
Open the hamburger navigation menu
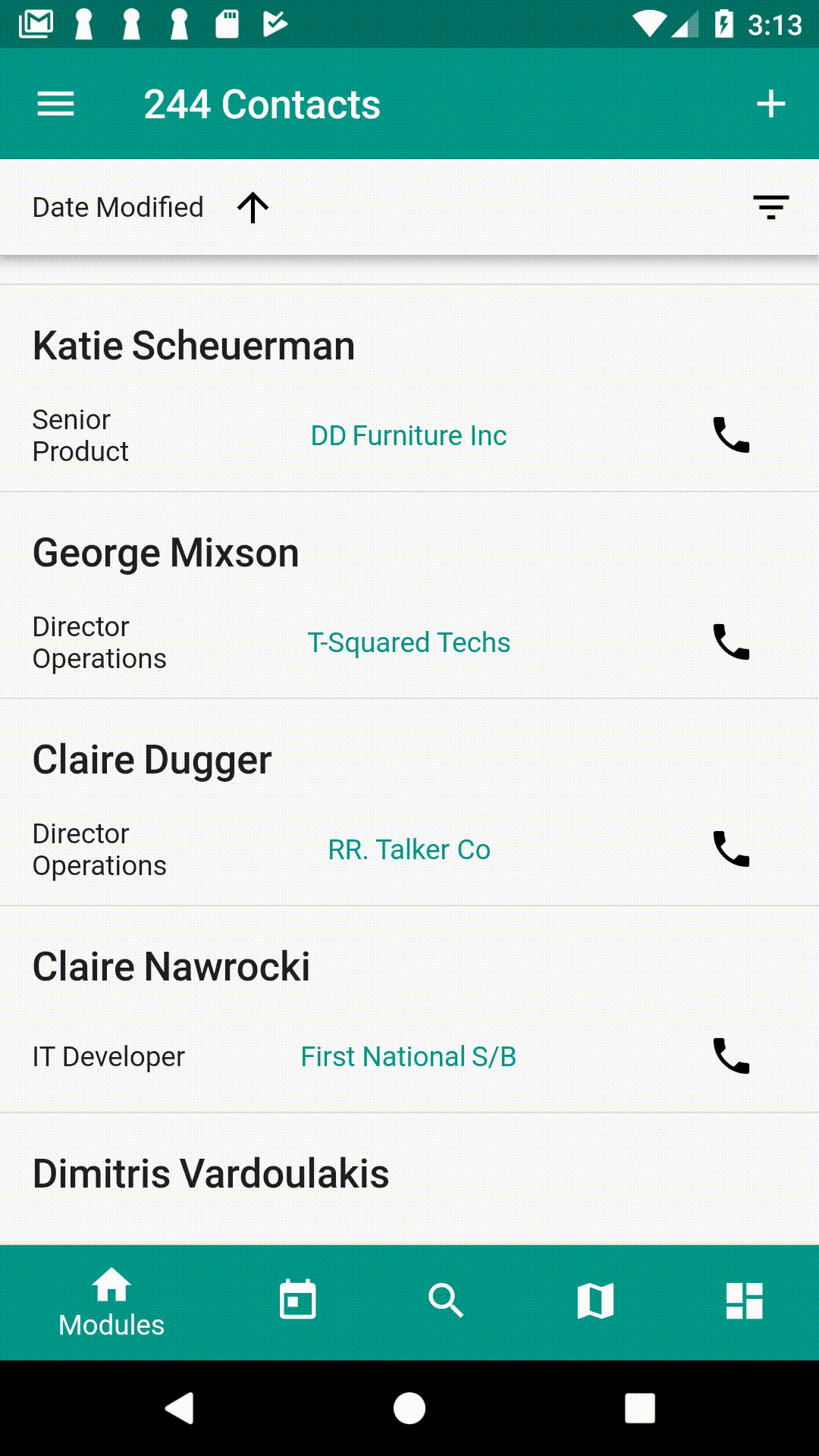tap(55, 104)
